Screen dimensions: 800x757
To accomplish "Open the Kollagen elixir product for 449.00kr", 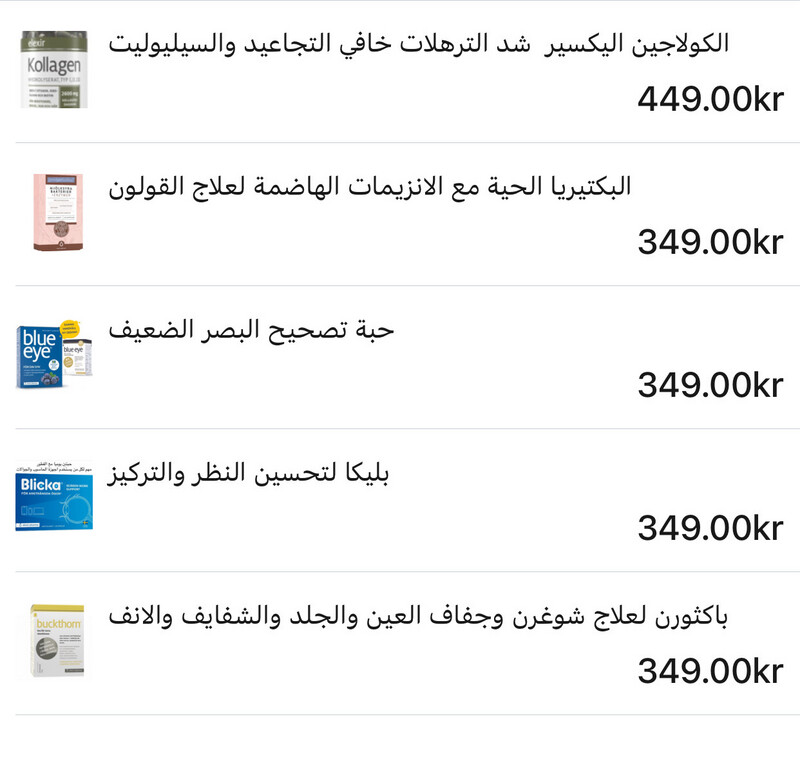I will pyautogui.click(x=418, y=45).
